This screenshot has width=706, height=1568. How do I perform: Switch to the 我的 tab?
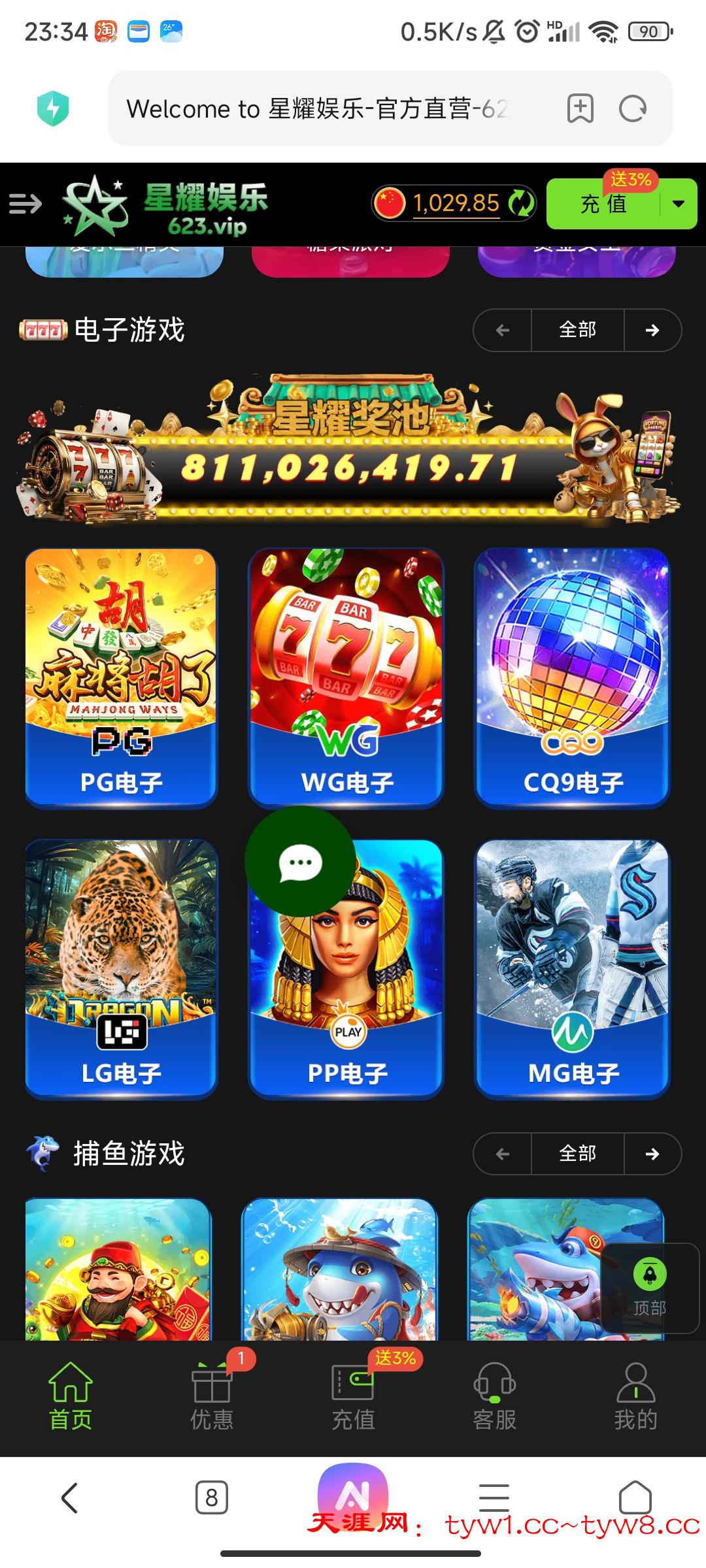click(635, 1396)
